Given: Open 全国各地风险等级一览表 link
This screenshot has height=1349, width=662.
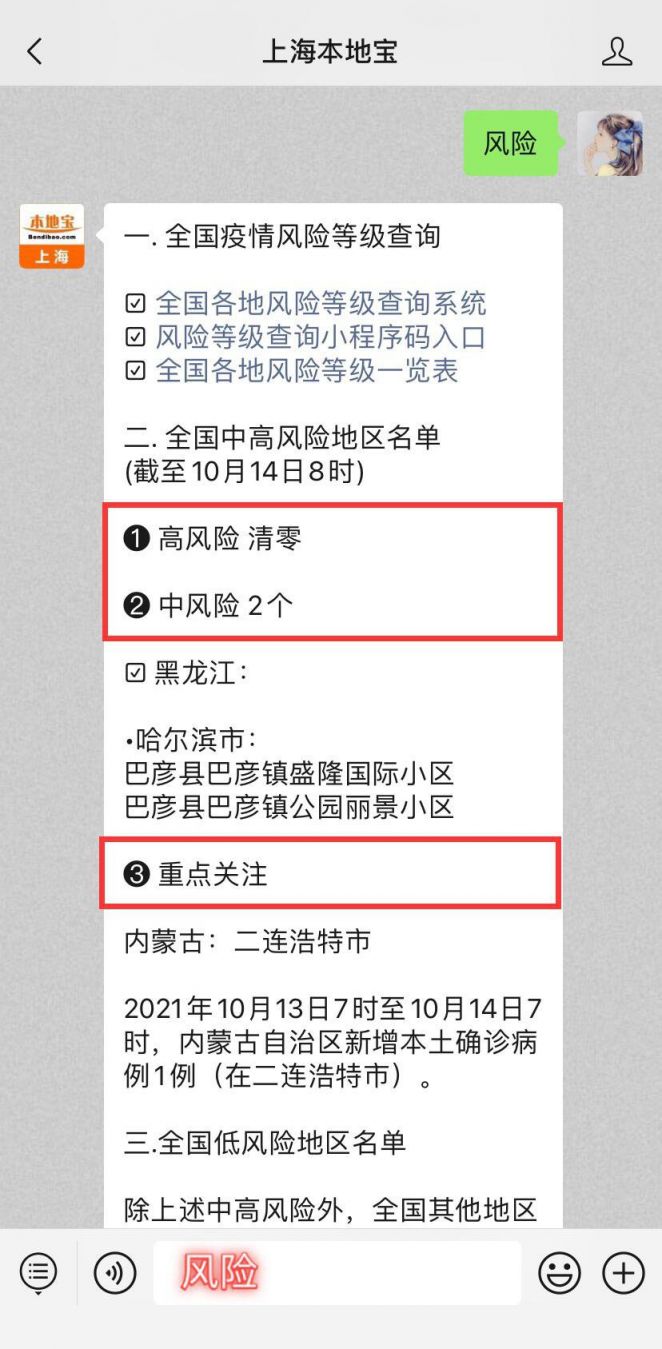Looking at the screenshot, I should pyautogui.click(x=306, y=371).
